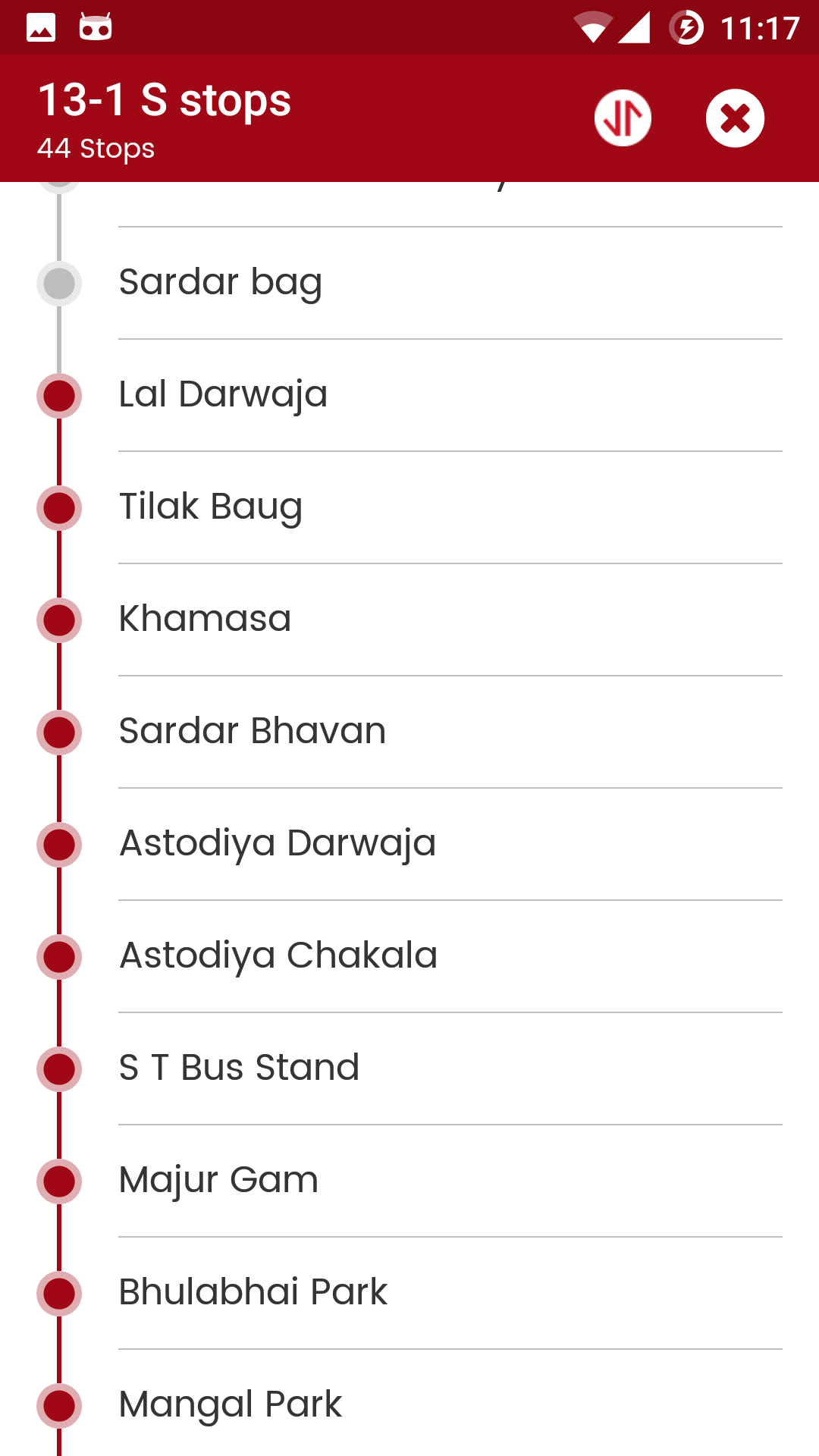Pick the Astodiya Chakala stop
This screenshot has width=819, height=1456.
pyautogui.click(x=409, y=956)
